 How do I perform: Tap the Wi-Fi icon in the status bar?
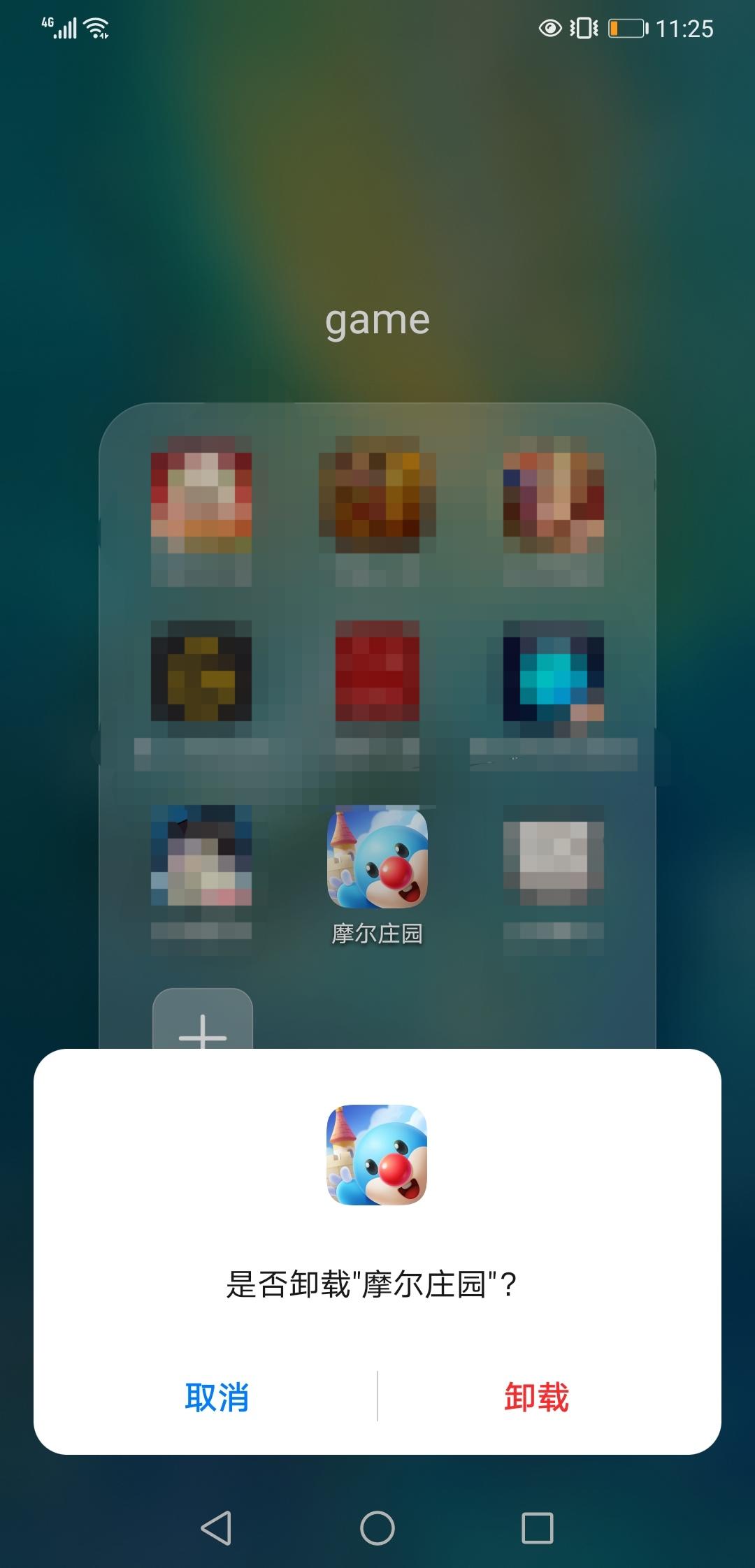coord(94,27)
